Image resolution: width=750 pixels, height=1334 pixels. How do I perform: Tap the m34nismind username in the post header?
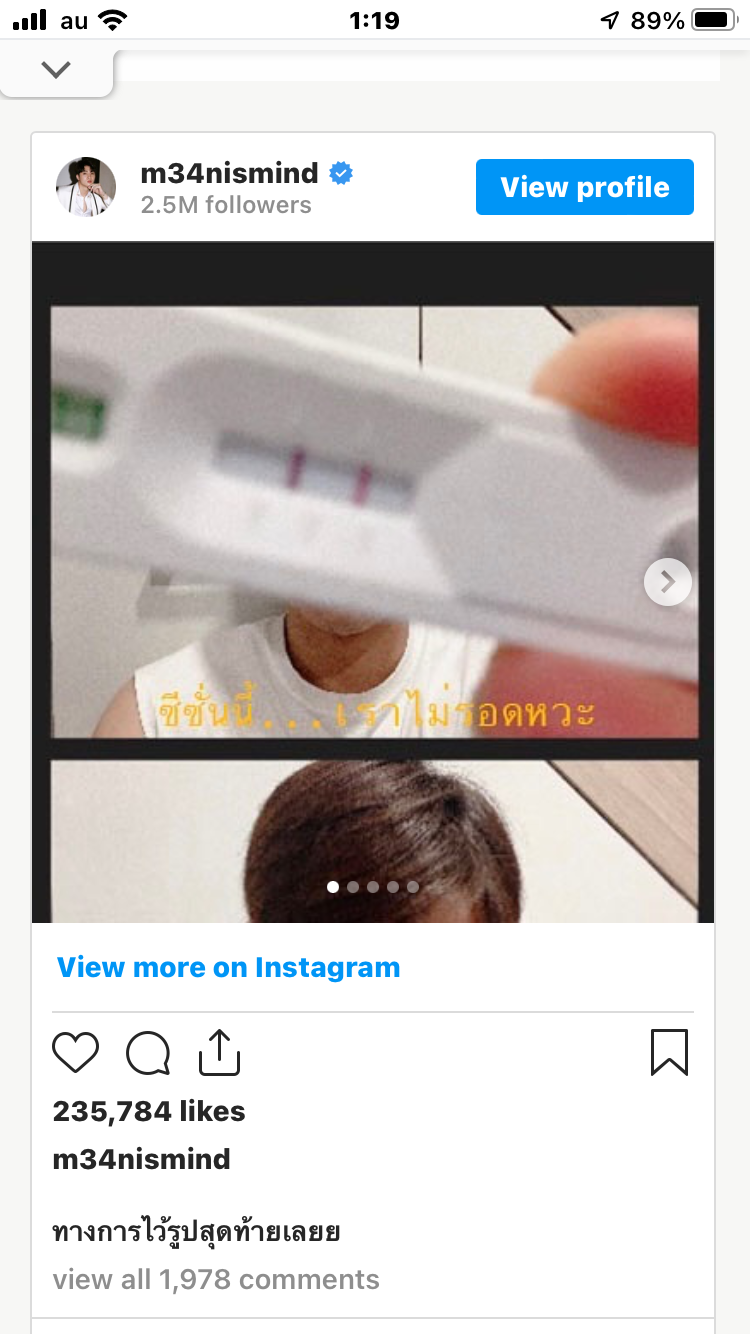tap(229, 173)
